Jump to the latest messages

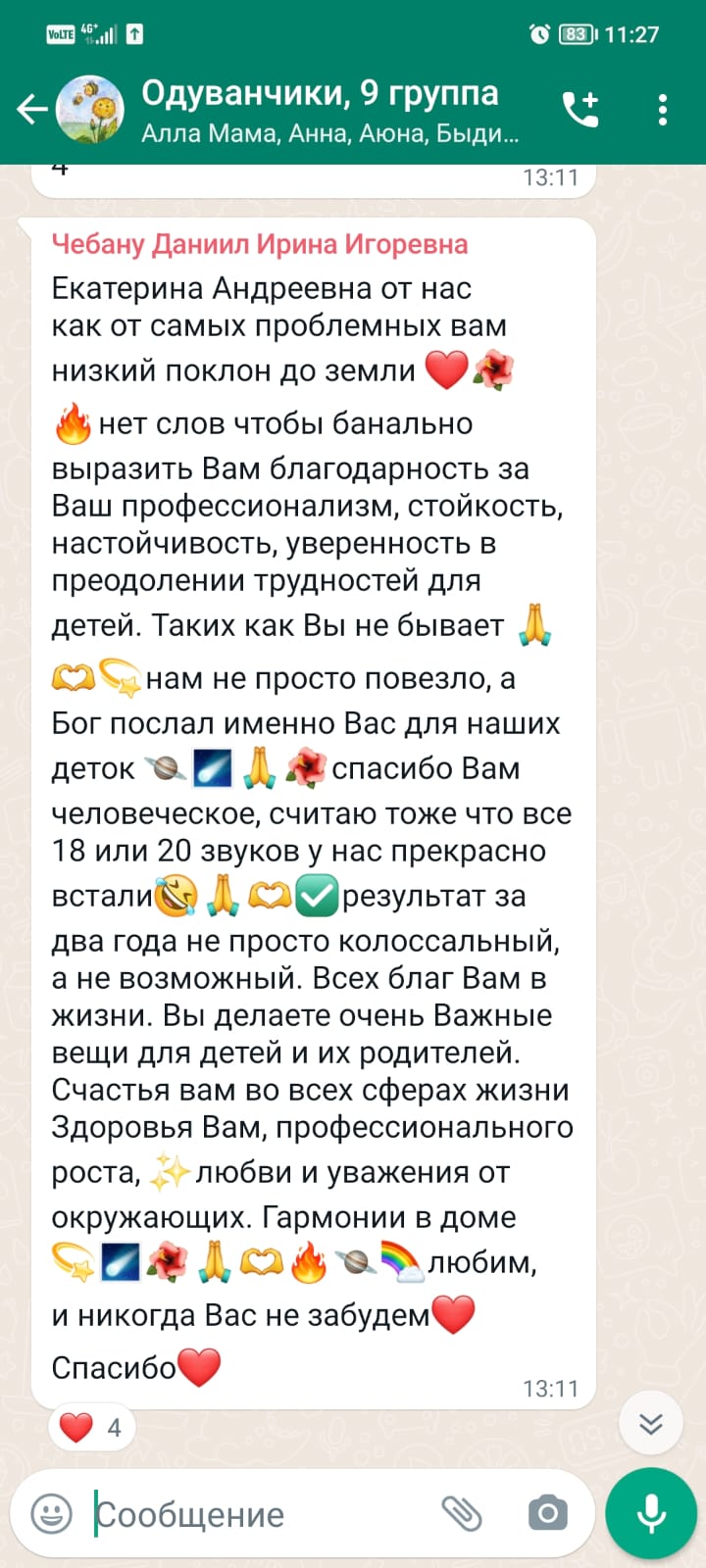pyautogui.click(x=650, y=1424)
